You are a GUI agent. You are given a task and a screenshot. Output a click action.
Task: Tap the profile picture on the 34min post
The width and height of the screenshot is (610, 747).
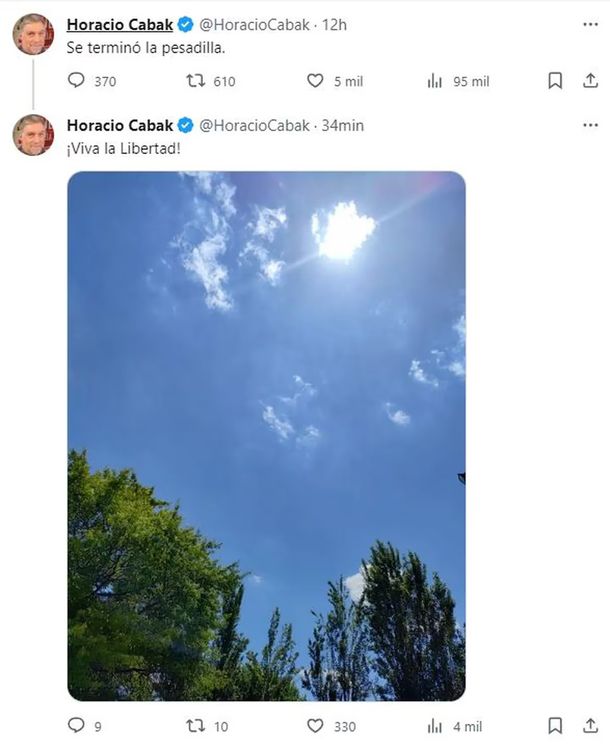click(x=33, y=135)
